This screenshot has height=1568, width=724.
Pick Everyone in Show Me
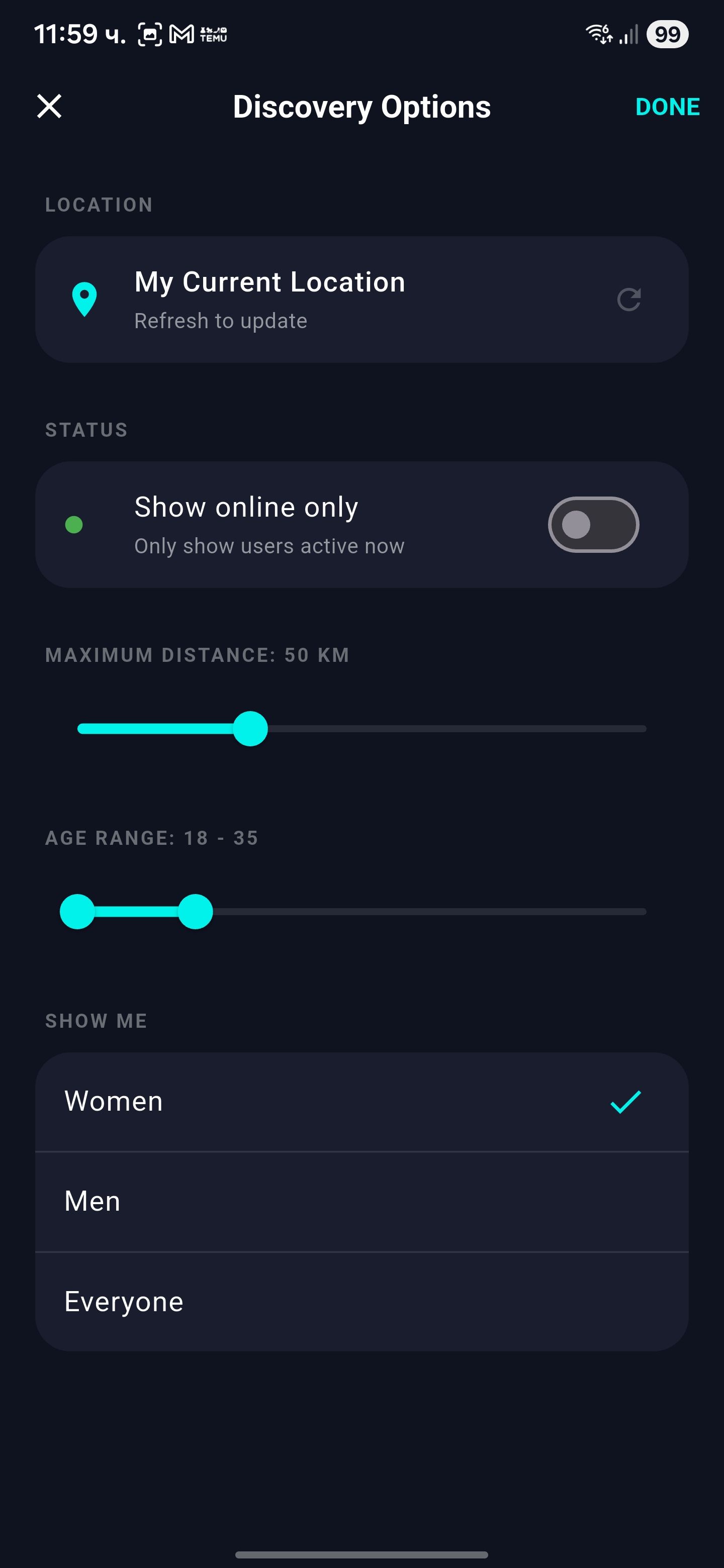click(x=361, y=1302)
